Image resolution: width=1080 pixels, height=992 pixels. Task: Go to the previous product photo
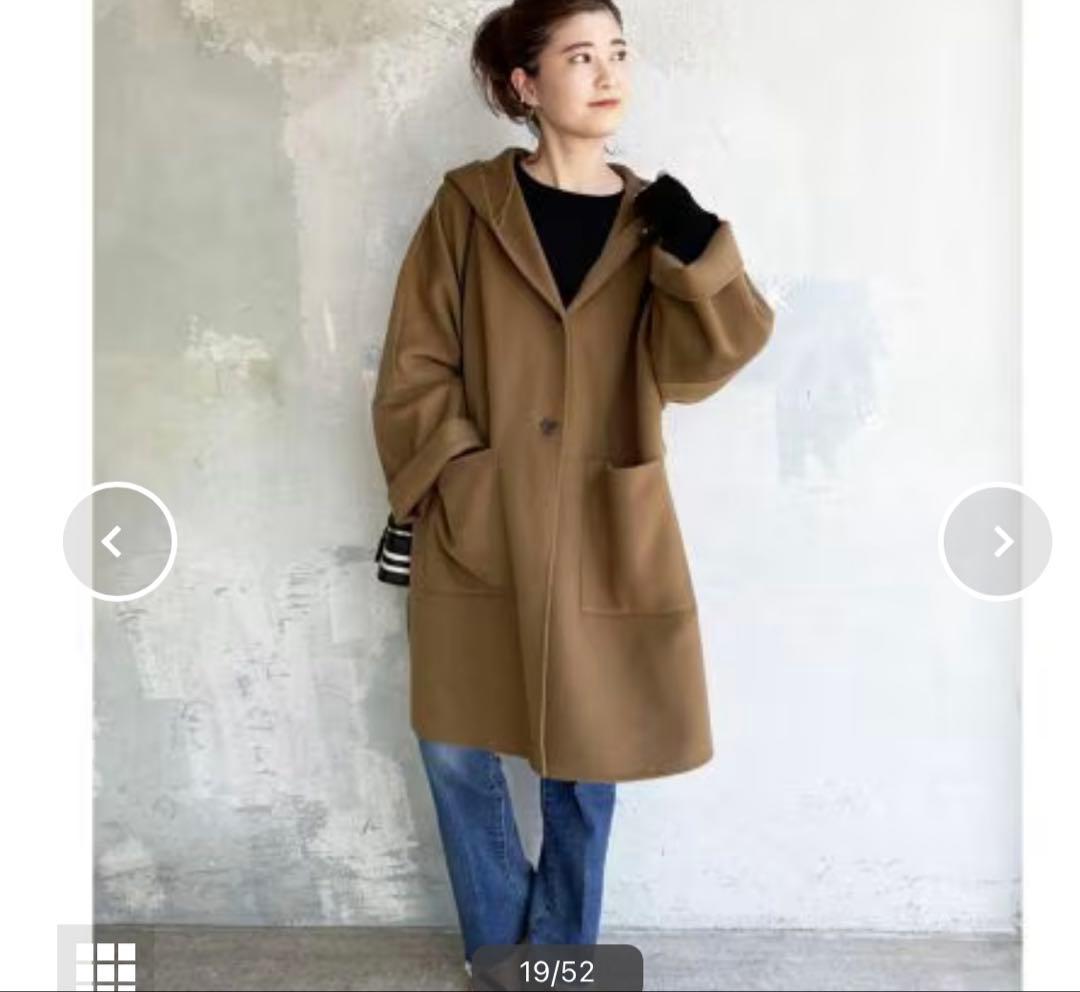[x=119, y=542]
